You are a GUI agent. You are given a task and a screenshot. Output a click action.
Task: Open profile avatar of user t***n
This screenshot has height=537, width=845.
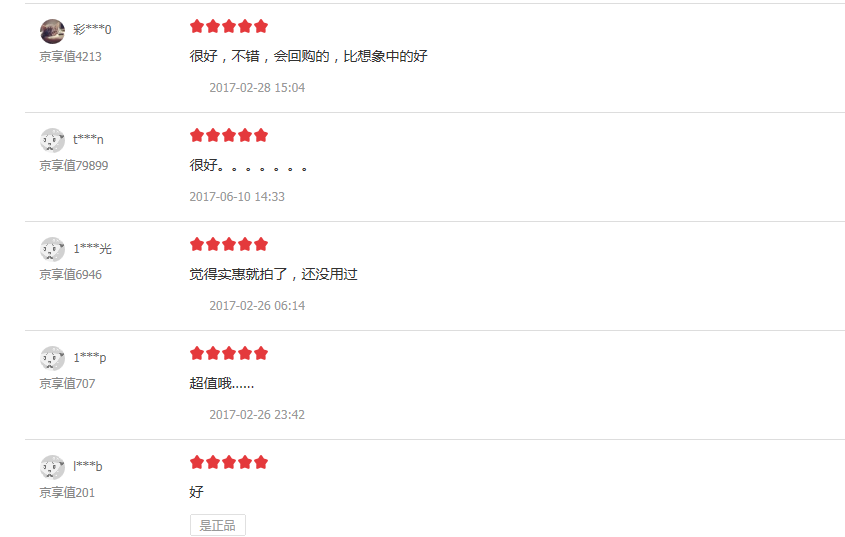pos(52,140)
